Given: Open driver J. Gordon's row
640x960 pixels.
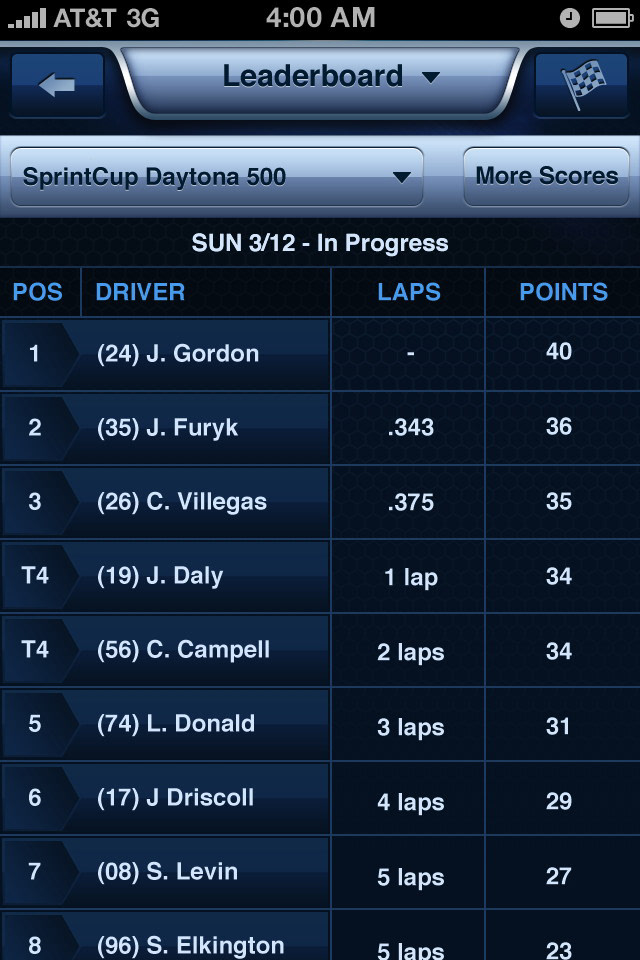Looking at the screenshot, I should coord(178,354).
